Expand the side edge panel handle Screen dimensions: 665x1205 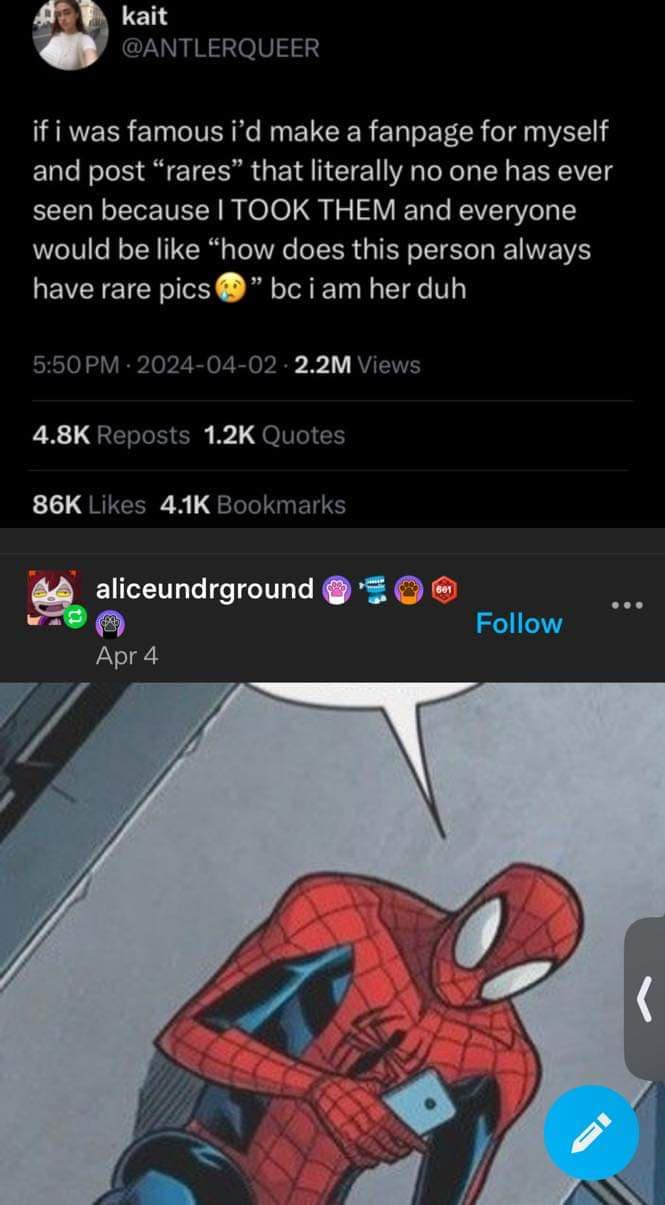click(645, 999)
